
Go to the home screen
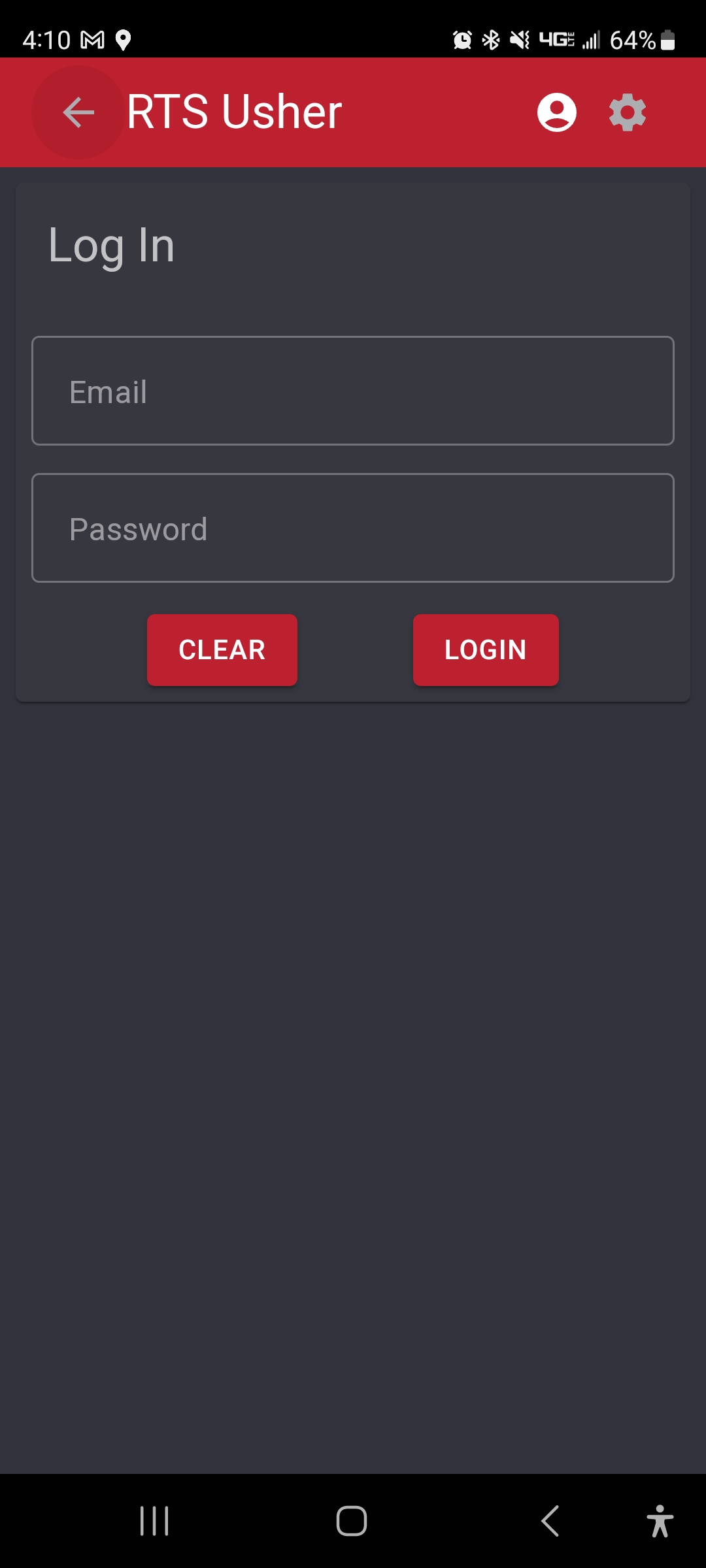click(352, 1521)
